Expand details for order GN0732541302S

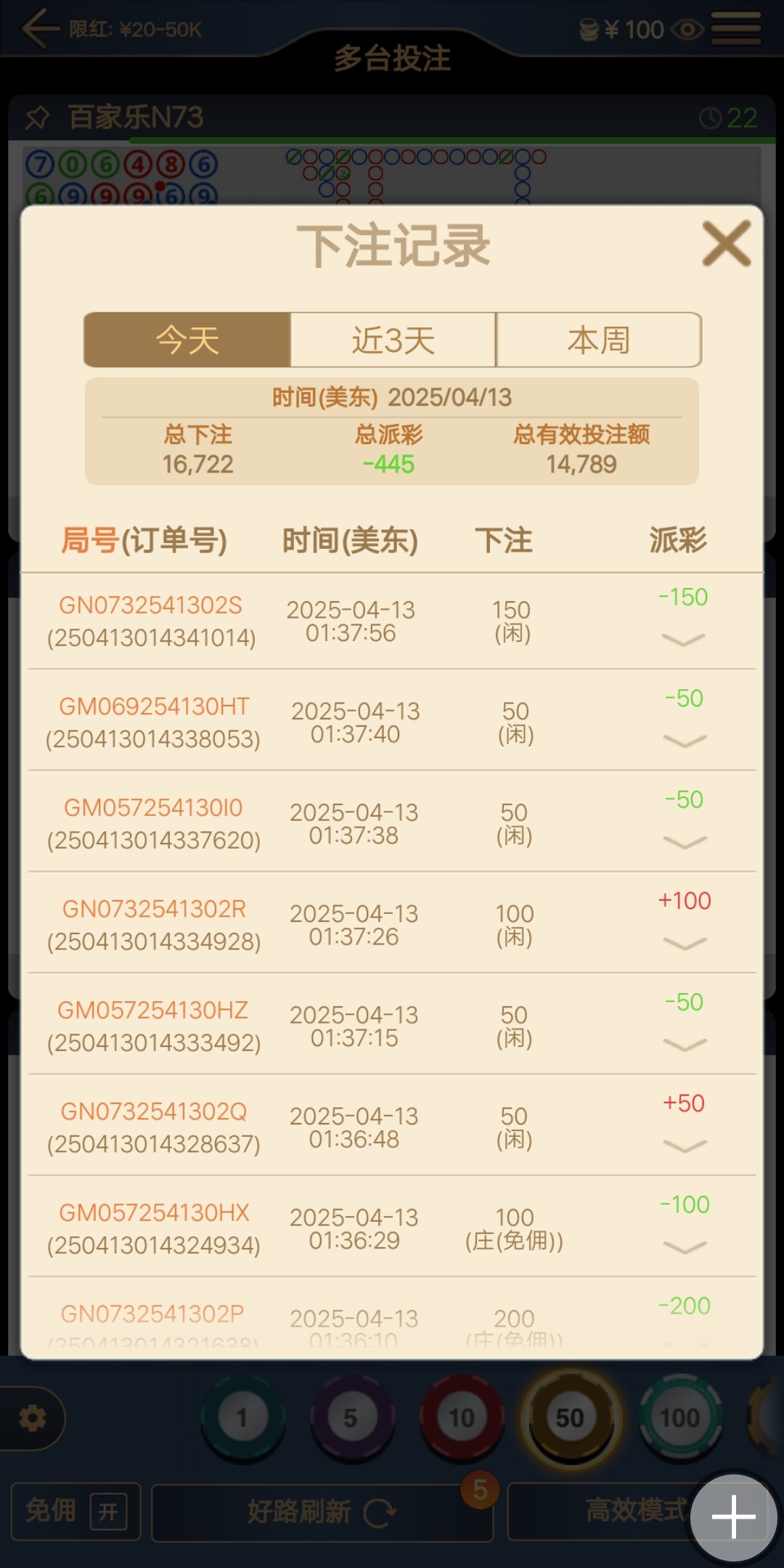pos(683,640)
